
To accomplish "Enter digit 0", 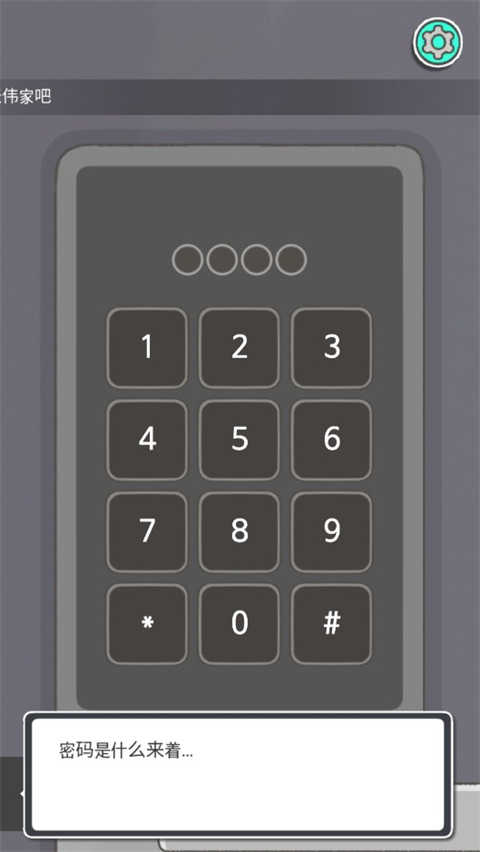I will pos(239,624).
